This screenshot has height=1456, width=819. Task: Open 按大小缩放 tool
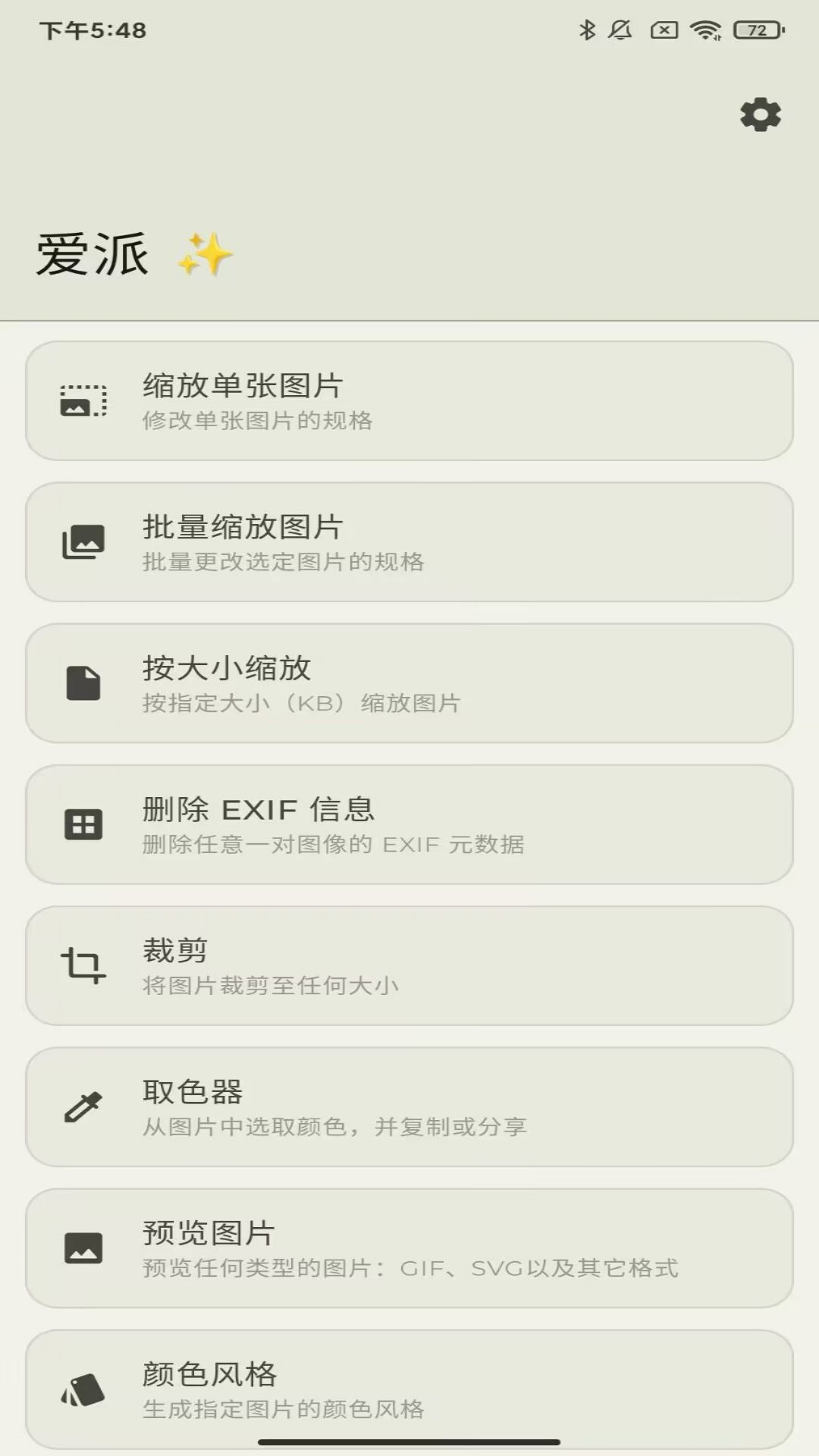[x=409, y=683]
